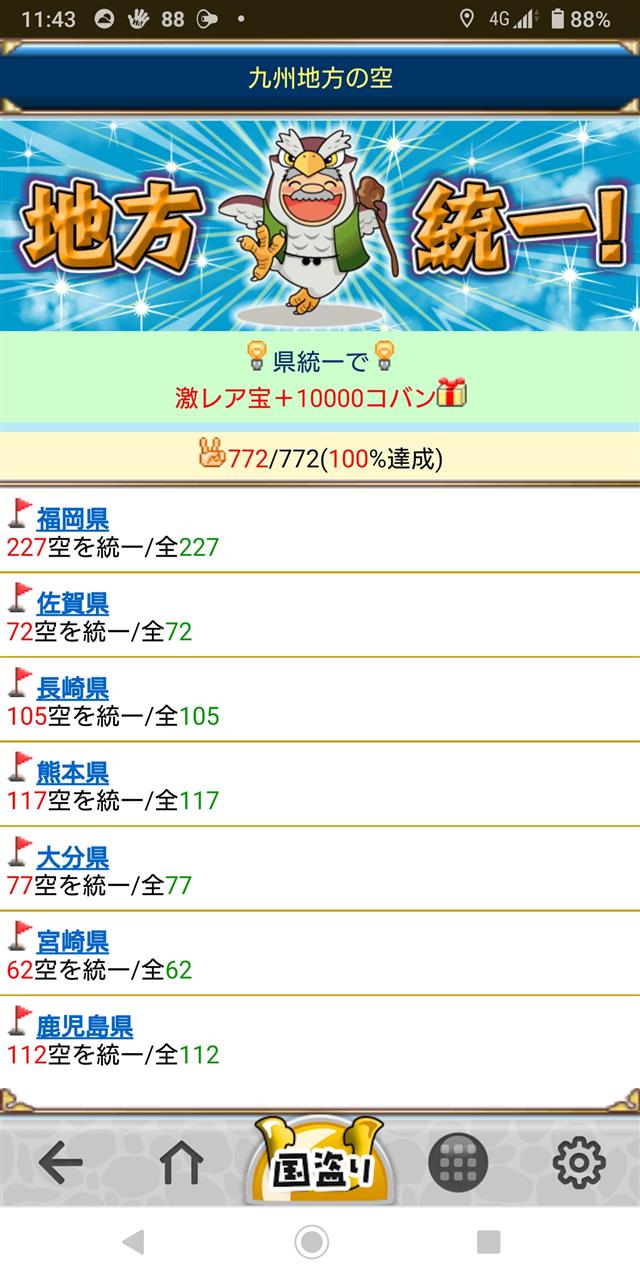The height and width of the screenshot is (1280, 640).
Task: Go to the app home screen
Action: click(x=181, y=1163)
